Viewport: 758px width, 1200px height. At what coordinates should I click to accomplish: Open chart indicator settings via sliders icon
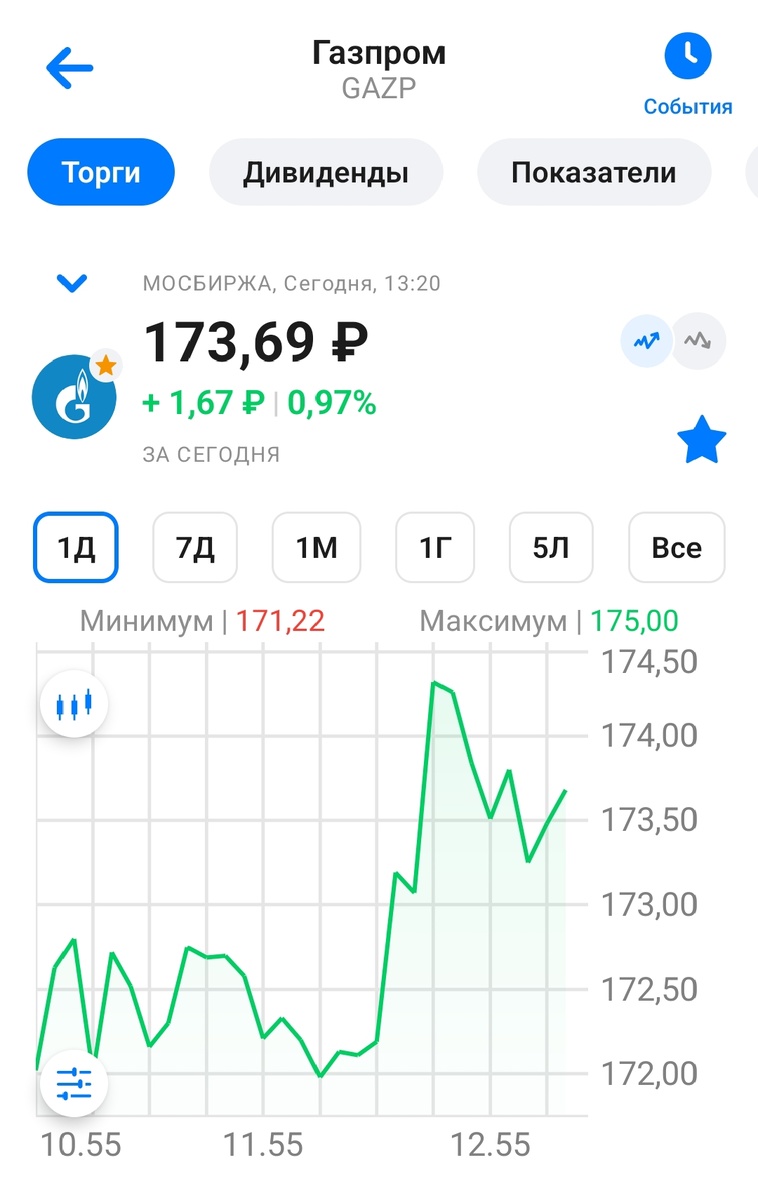(73, 1083)
